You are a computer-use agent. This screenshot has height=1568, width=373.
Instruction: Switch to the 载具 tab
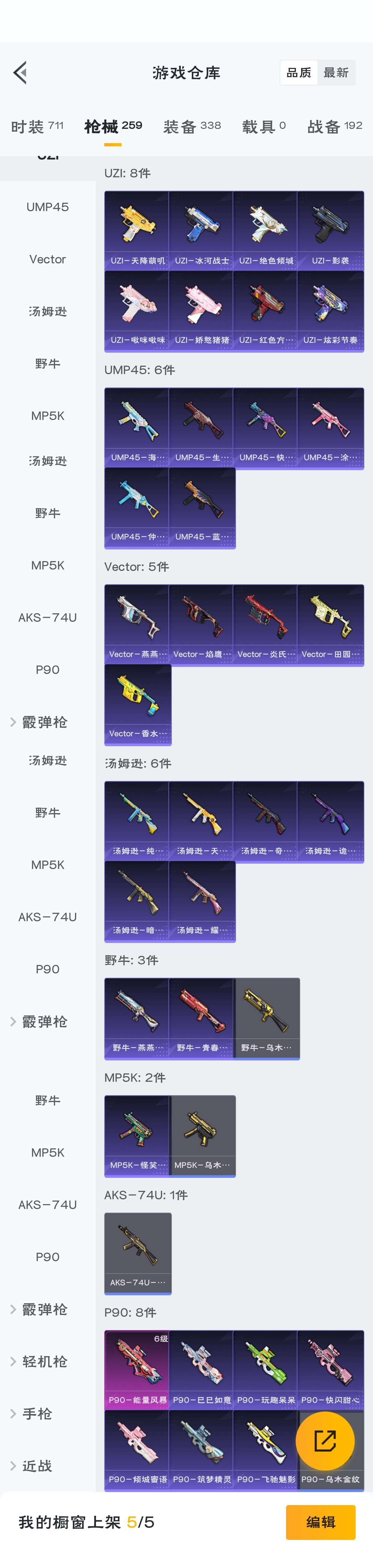(x=263, y=126)
